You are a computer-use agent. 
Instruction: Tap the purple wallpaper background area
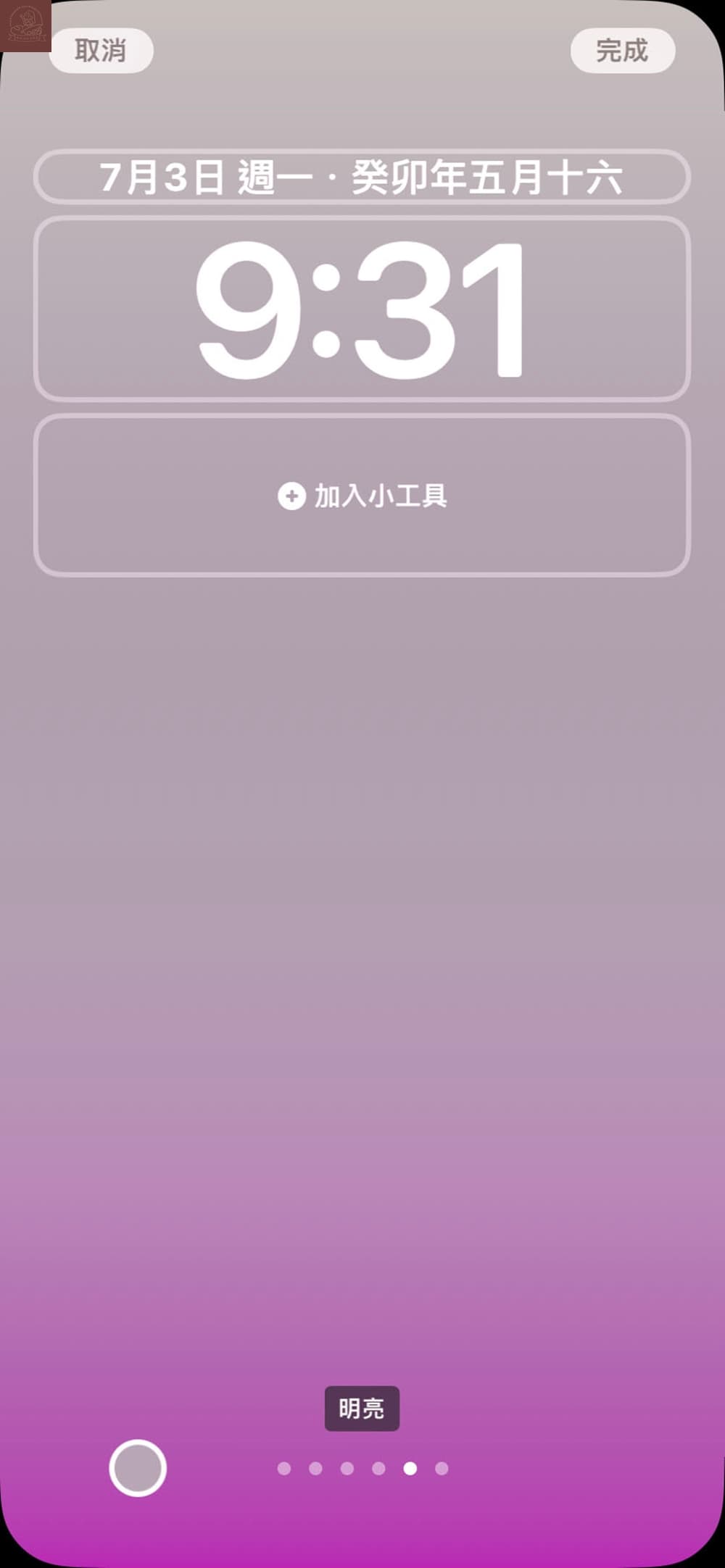tap(362, 1014)
